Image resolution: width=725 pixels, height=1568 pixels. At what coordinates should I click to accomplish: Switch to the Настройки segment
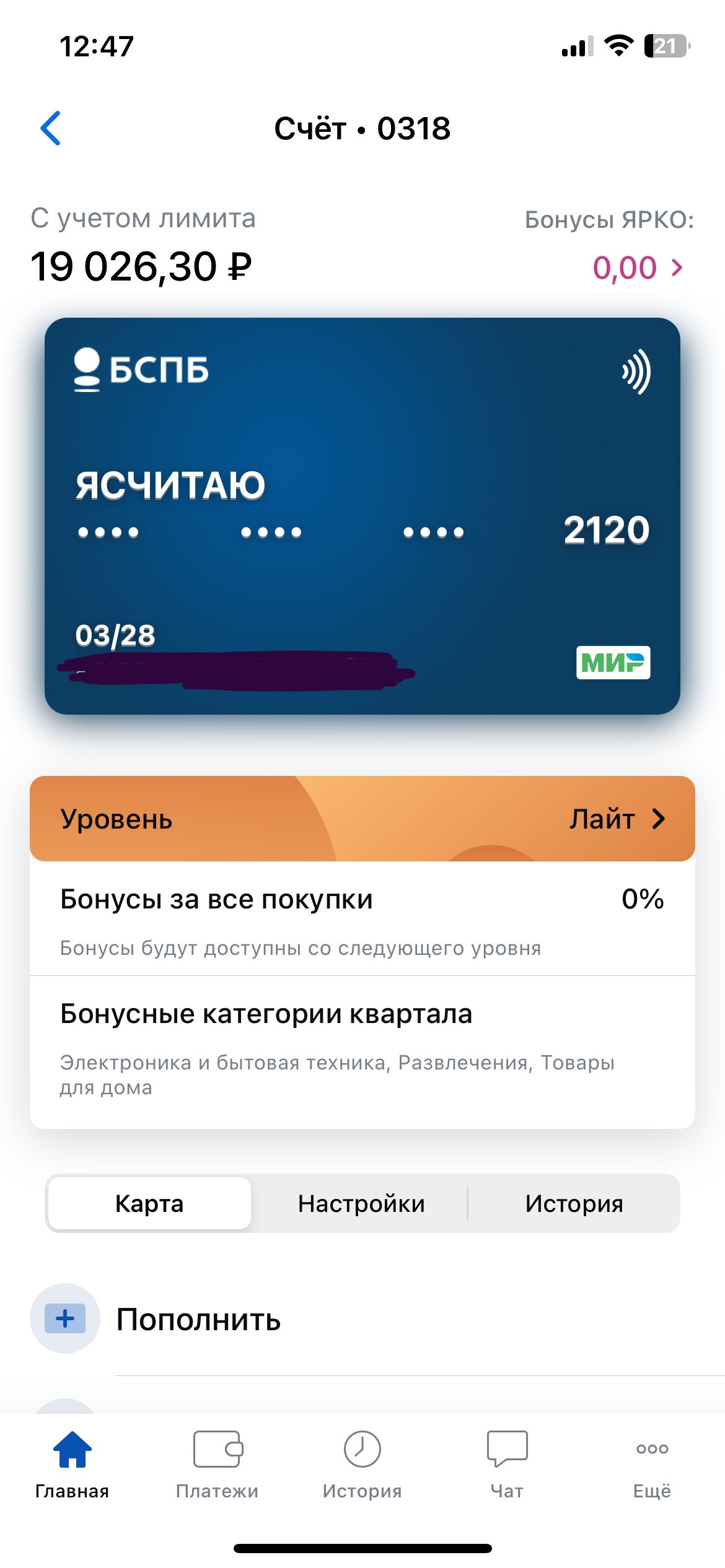[361, 1203]
